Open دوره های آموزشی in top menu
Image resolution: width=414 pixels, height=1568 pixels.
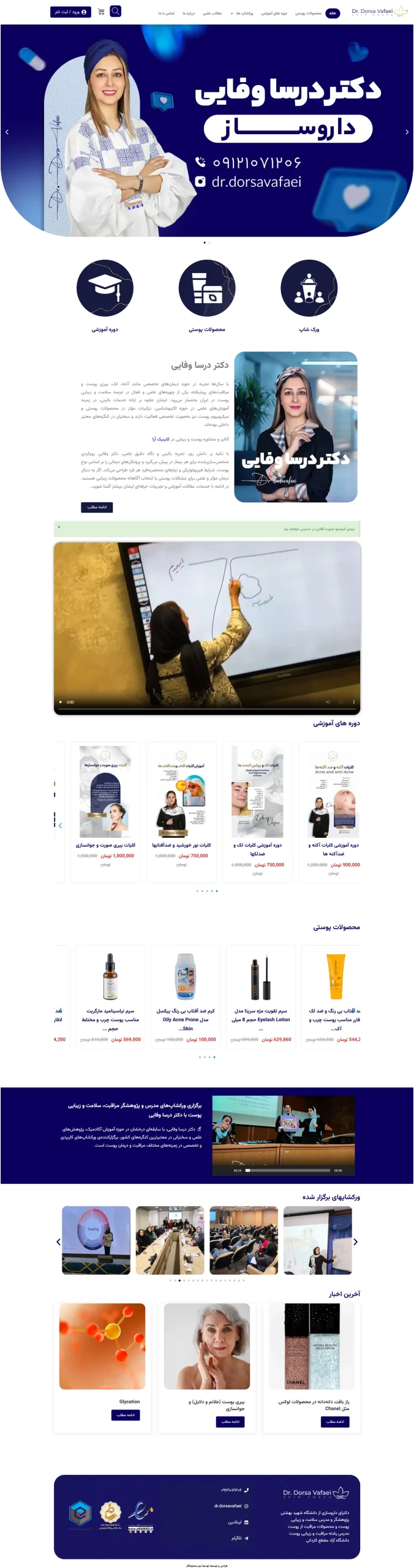coord(274,13)
